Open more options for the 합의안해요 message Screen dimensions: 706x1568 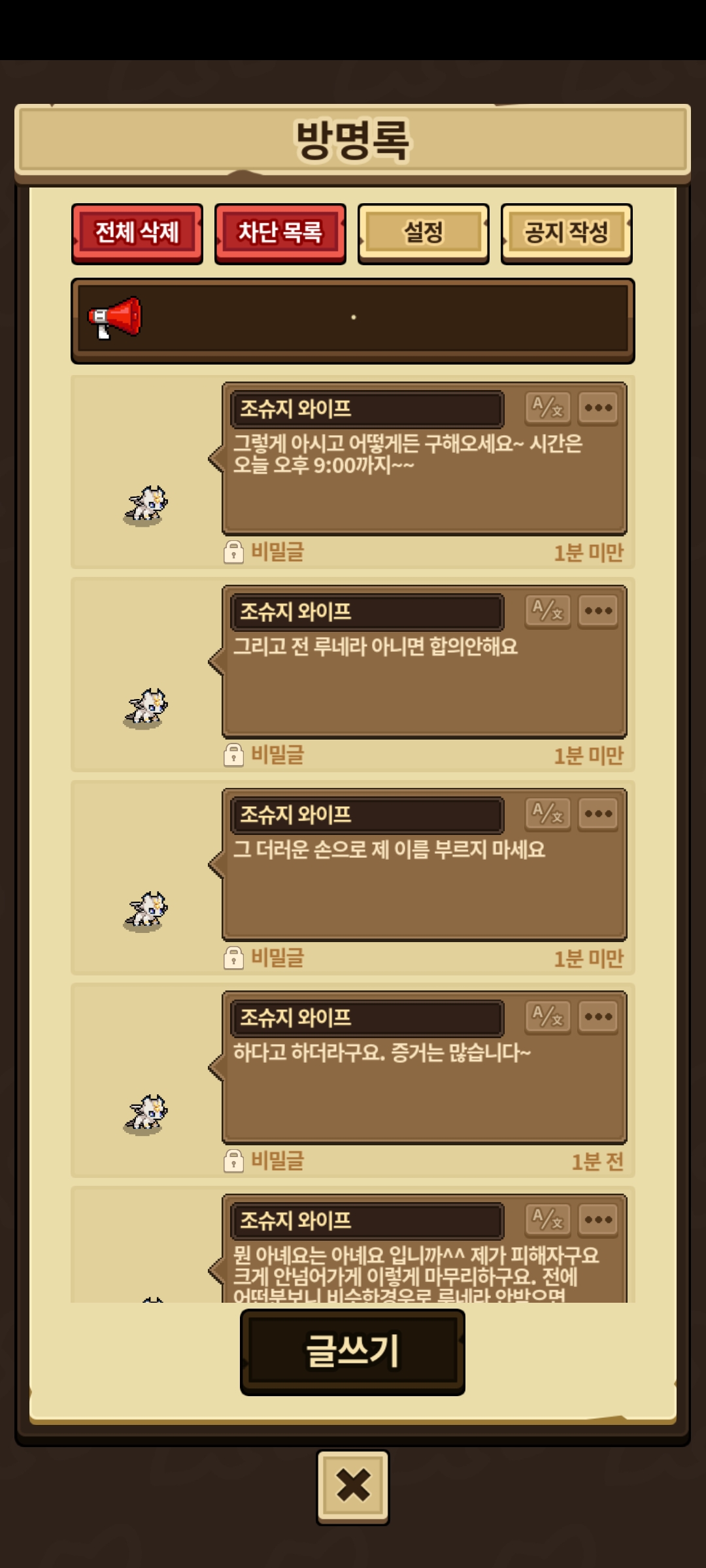(598, 612)
